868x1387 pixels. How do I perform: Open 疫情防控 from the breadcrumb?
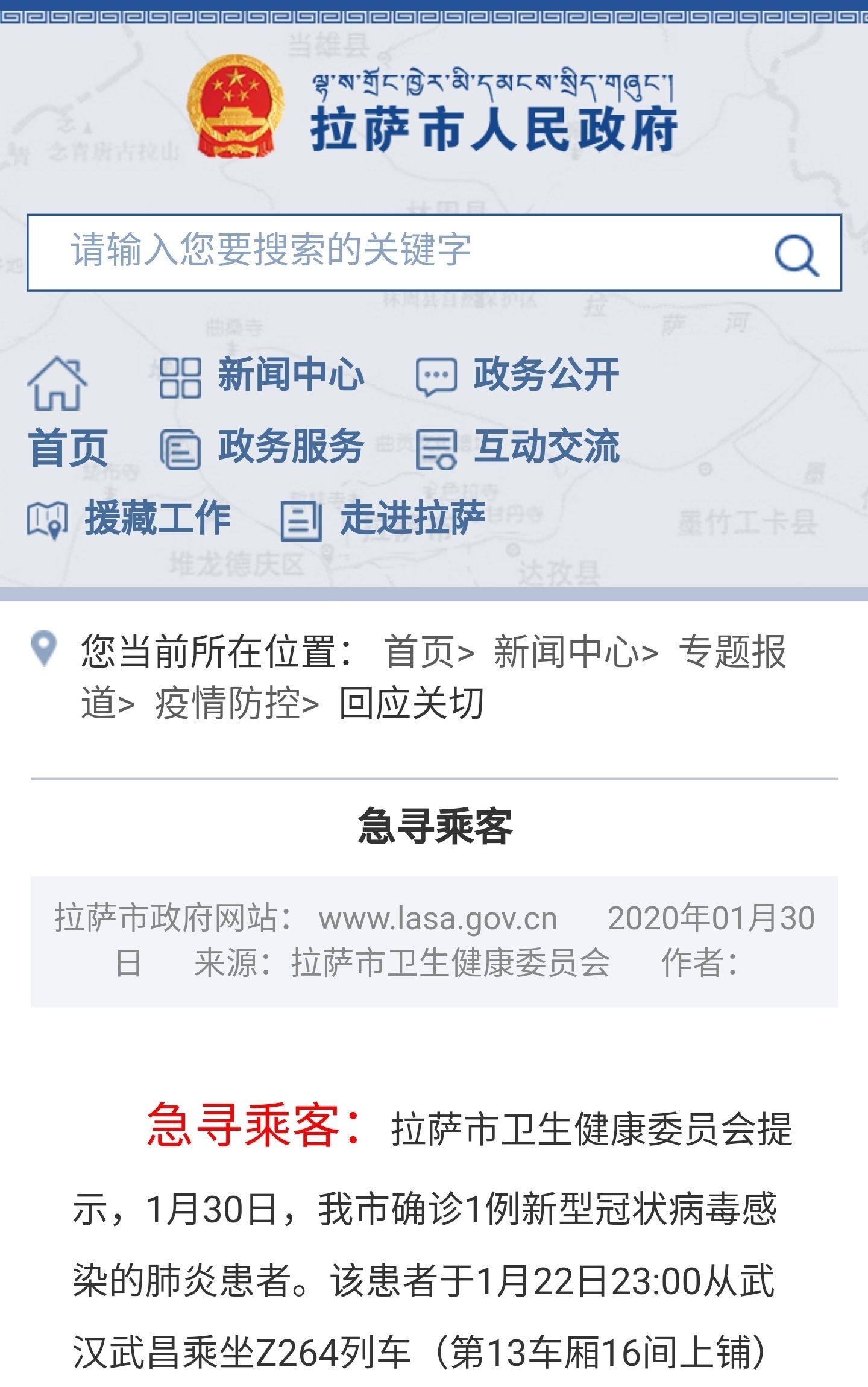click(x=228, y=703)
